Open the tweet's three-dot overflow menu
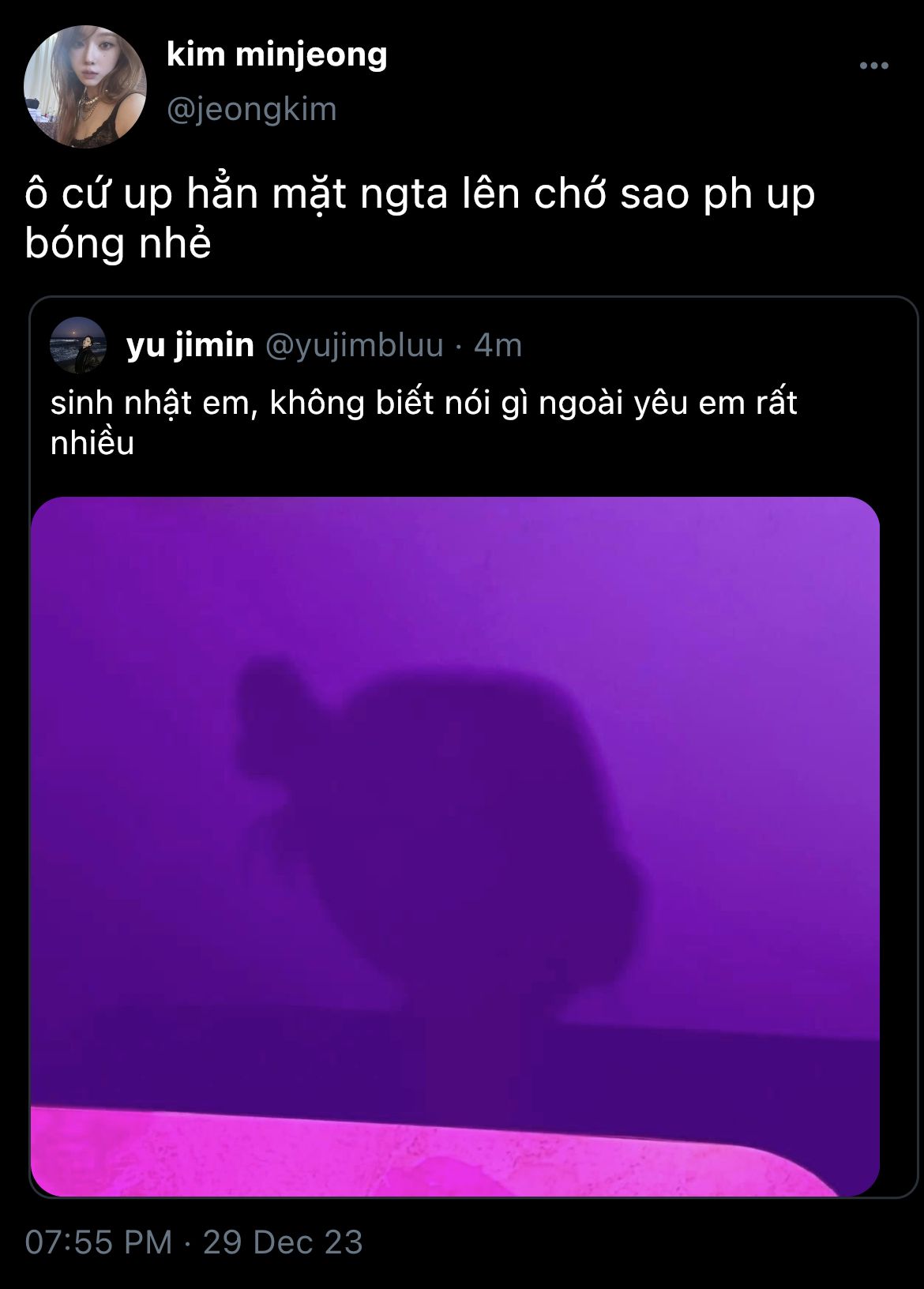The height and width of the screenshot is (1289, 924). point(874,66)
